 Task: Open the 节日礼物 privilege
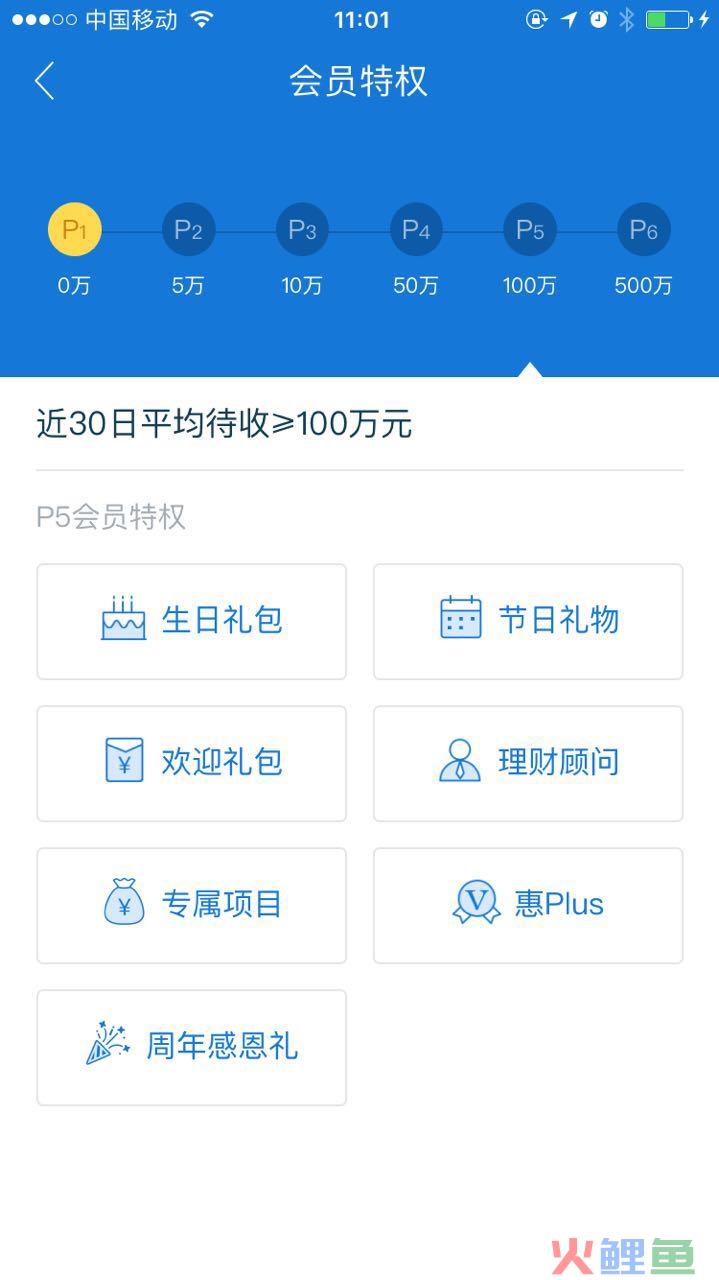pos(528,621)
